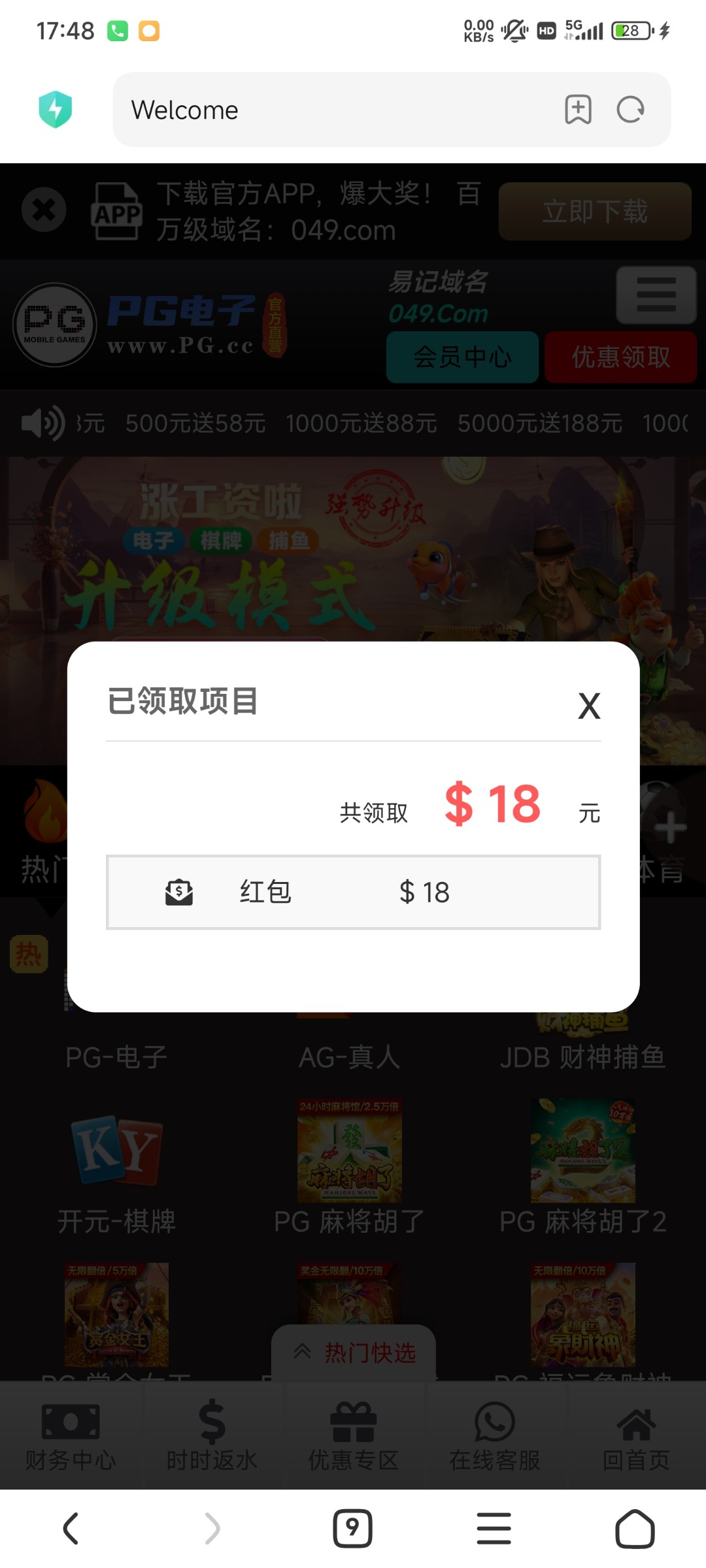The width and height of the screenshot is (706, 1568).
Task: Go back in the browser
Action: click(x=71, y=1528)
